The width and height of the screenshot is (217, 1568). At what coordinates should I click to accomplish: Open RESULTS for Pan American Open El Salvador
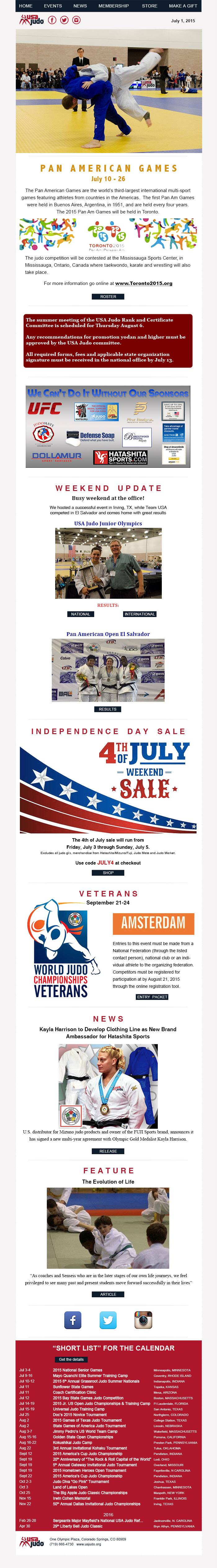pyautogui.click(x=108, y=708)
